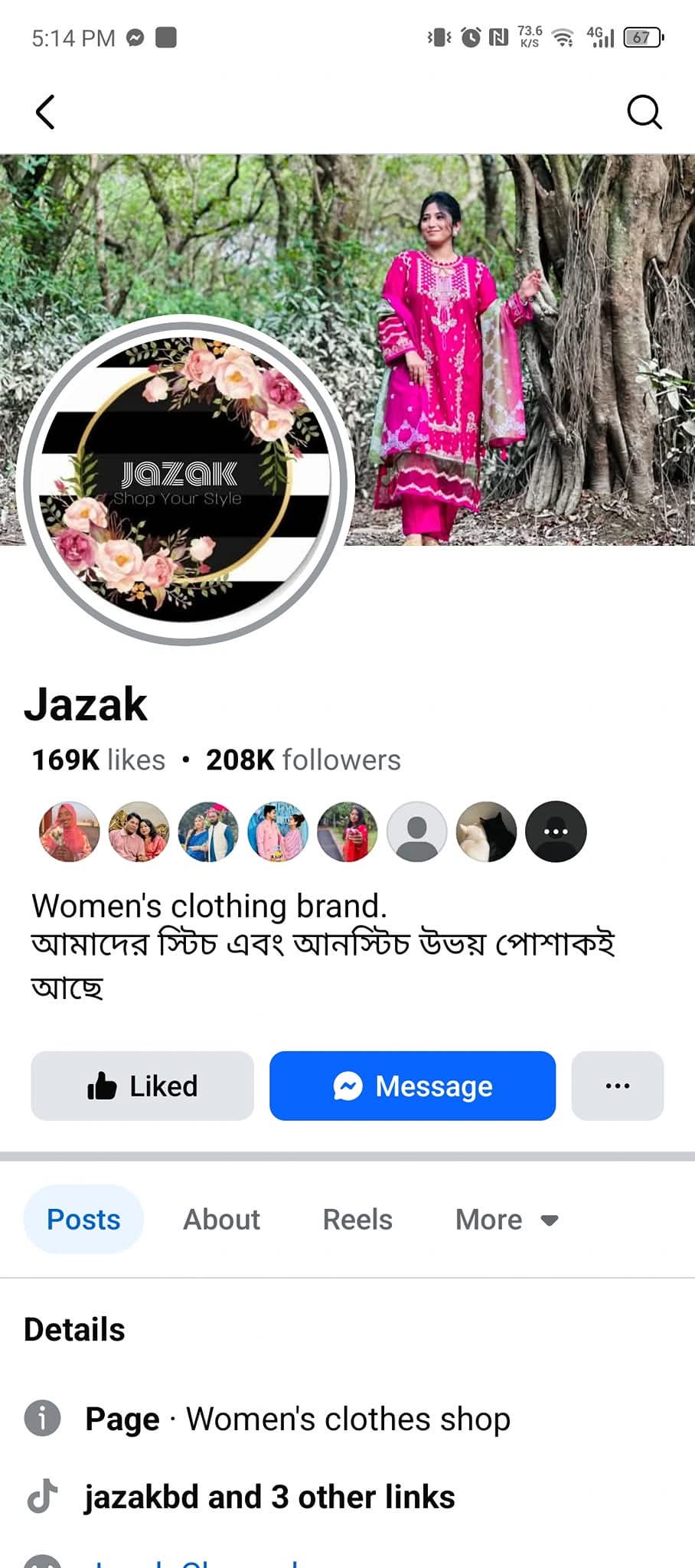695x1568 pixels.
Task: Open the three-dot options button beside Message
Action: tap(618, 1086)
